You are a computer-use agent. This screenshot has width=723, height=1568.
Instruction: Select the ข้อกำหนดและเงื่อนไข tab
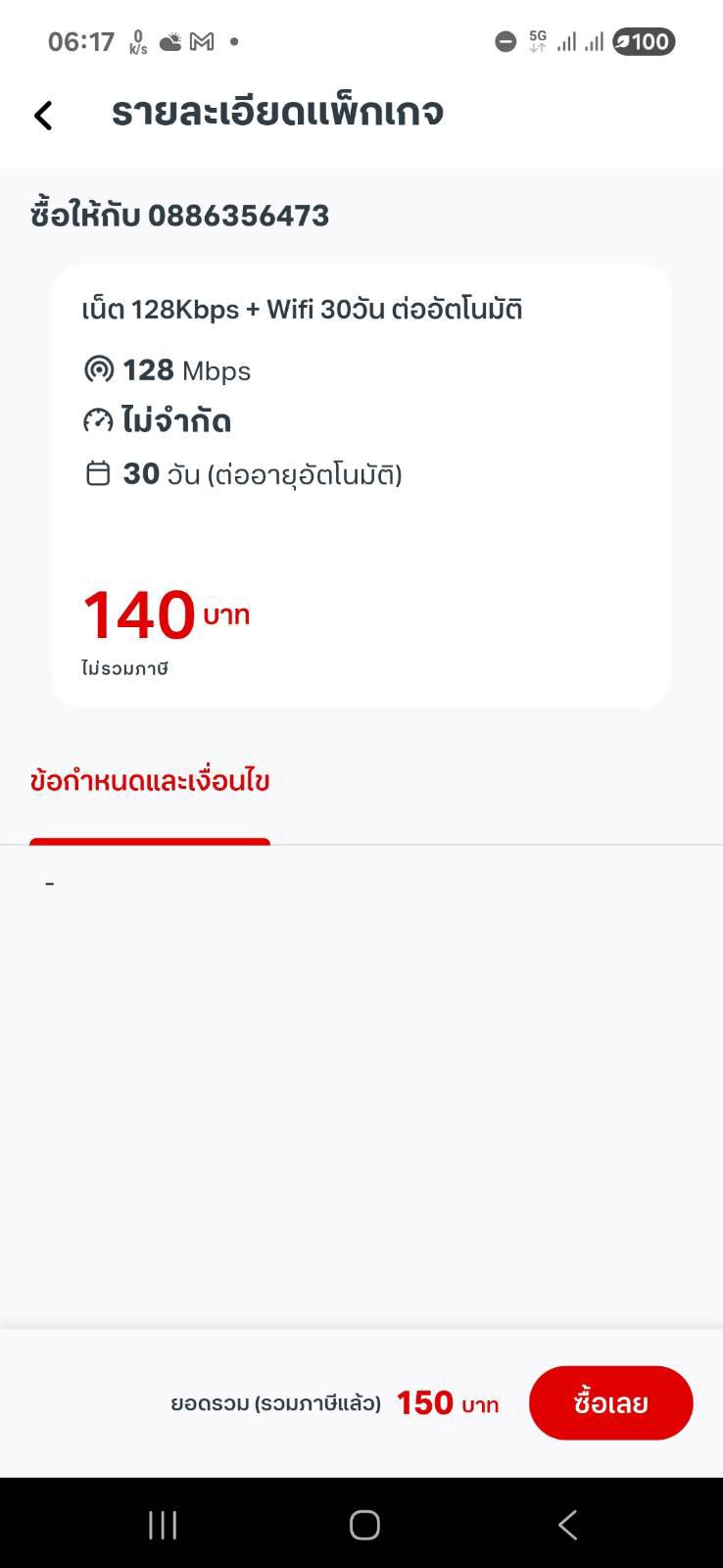pyautogui.click(x=150, y=782)
